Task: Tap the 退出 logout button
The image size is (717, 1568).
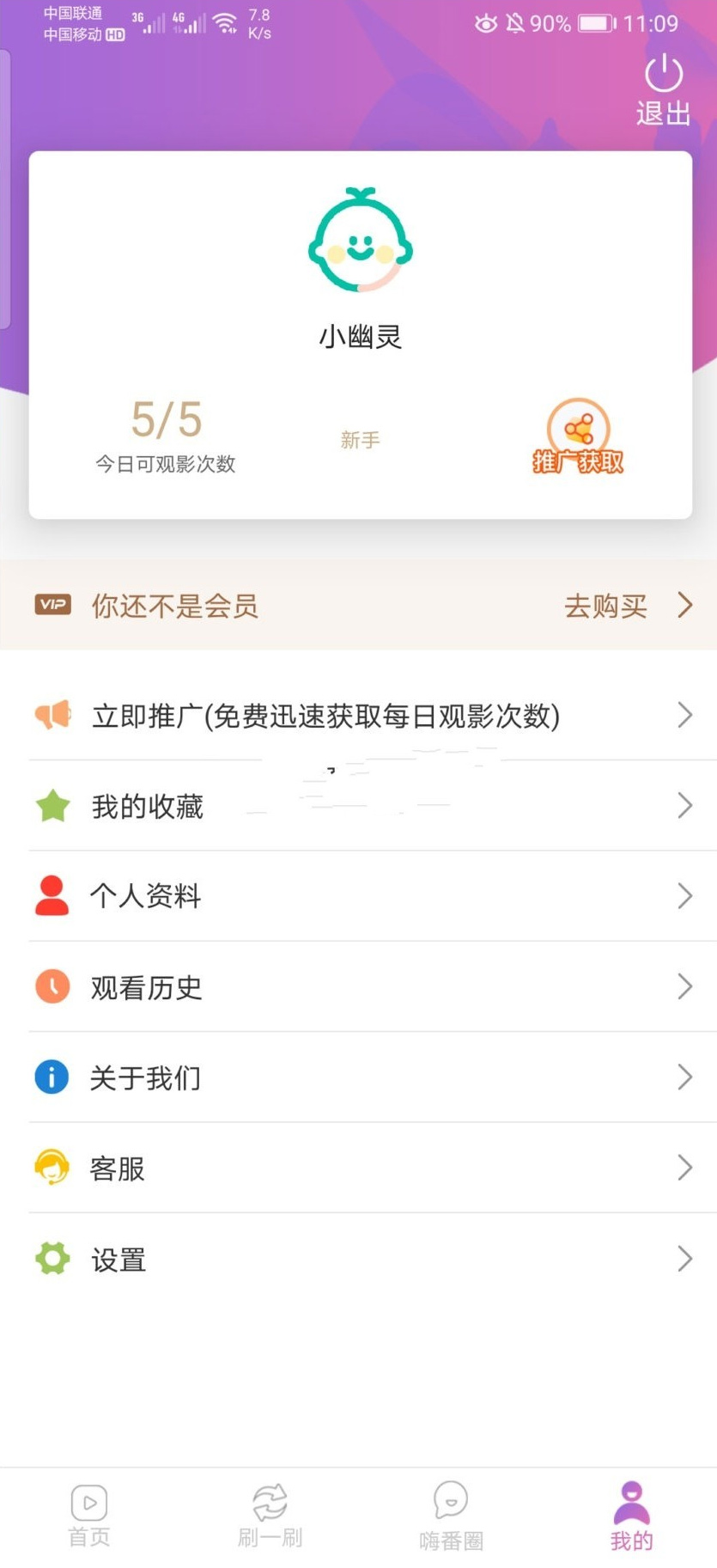Action: [x=663, y=90]
